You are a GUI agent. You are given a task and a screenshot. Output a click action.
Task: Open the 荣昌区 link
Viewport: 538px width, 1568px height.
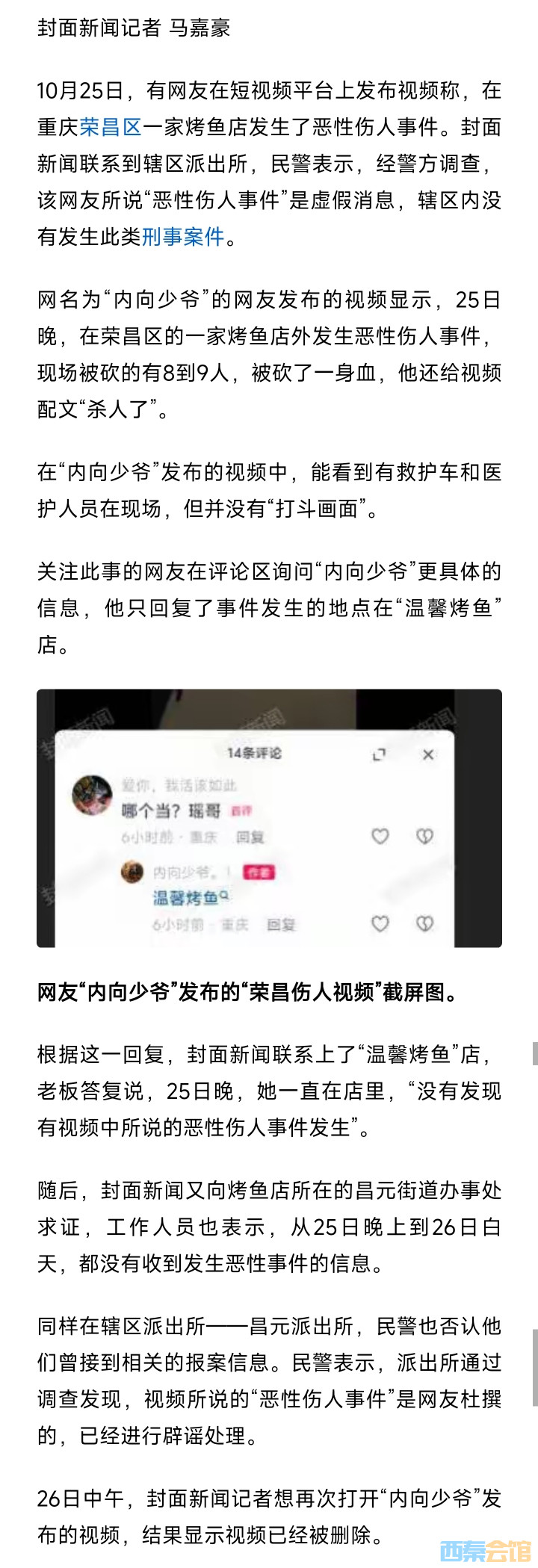pos(111,127)
